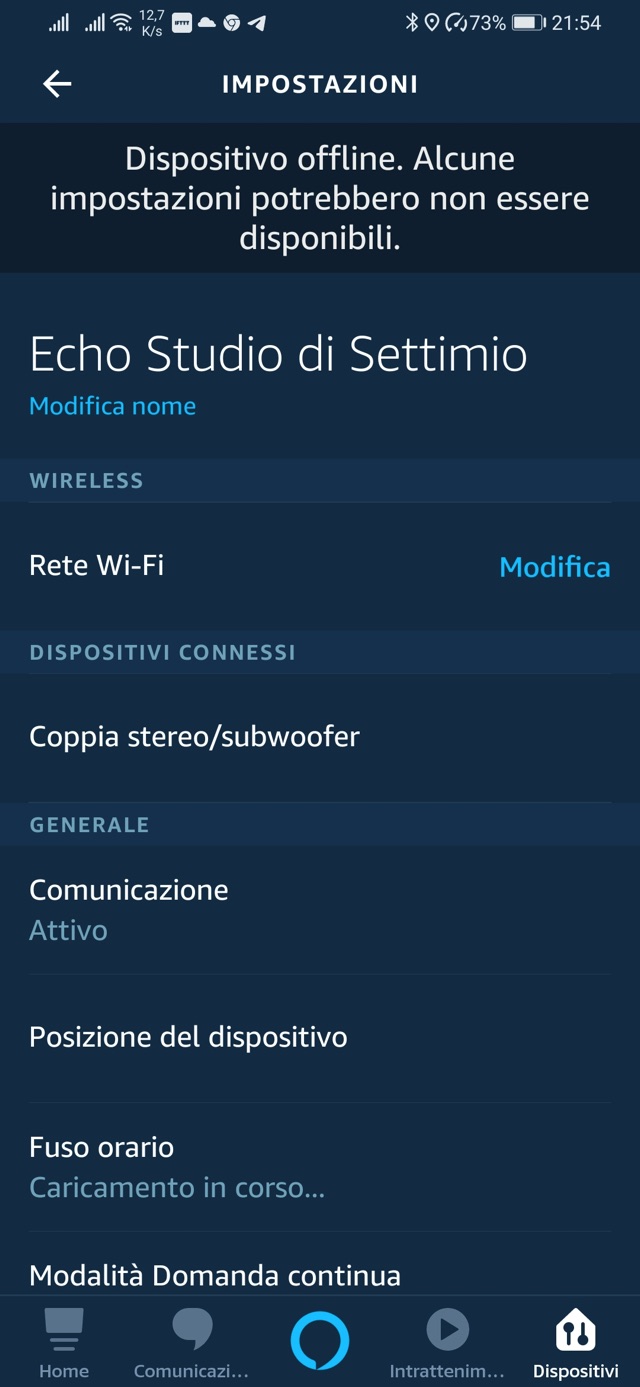
Task: Tap Modifica nome link
Action: [x=112, y=406]
